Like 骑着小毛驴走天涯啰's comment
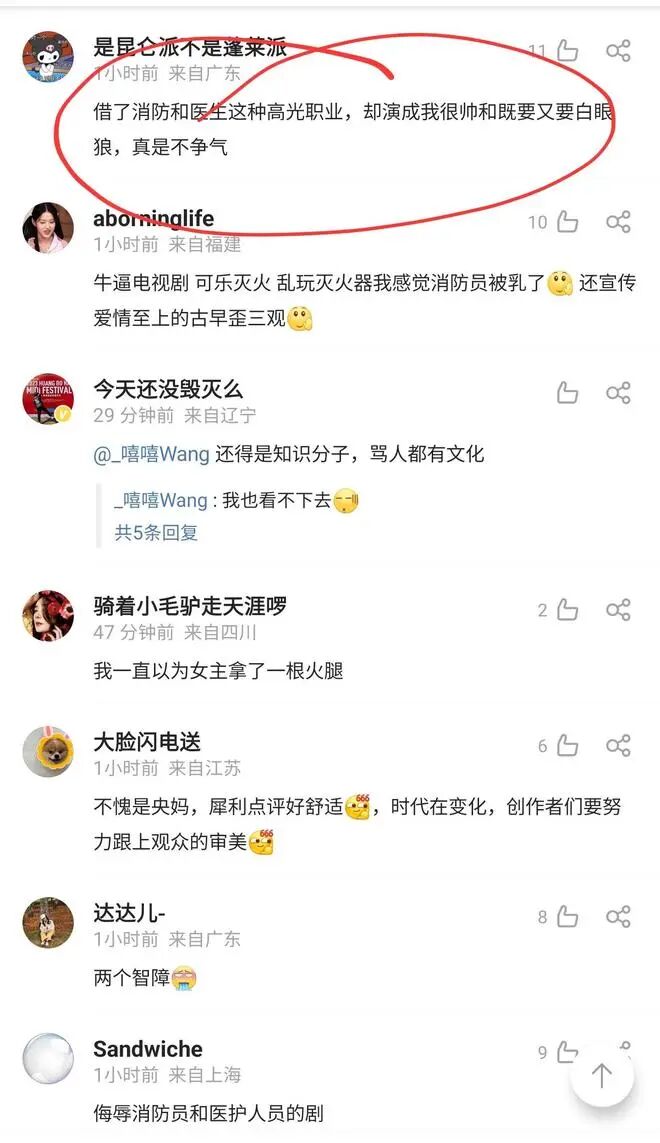This screenshot has width=660, height=1143. 568,610
